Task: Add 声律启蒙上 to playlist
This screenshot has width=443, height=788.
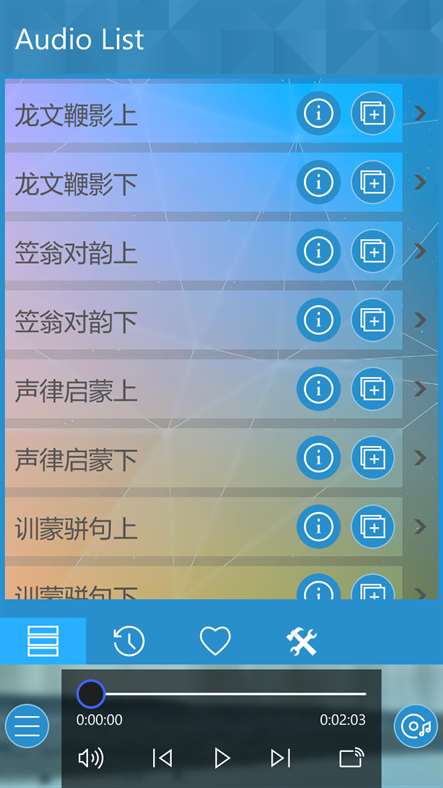Action: point(373,389)
